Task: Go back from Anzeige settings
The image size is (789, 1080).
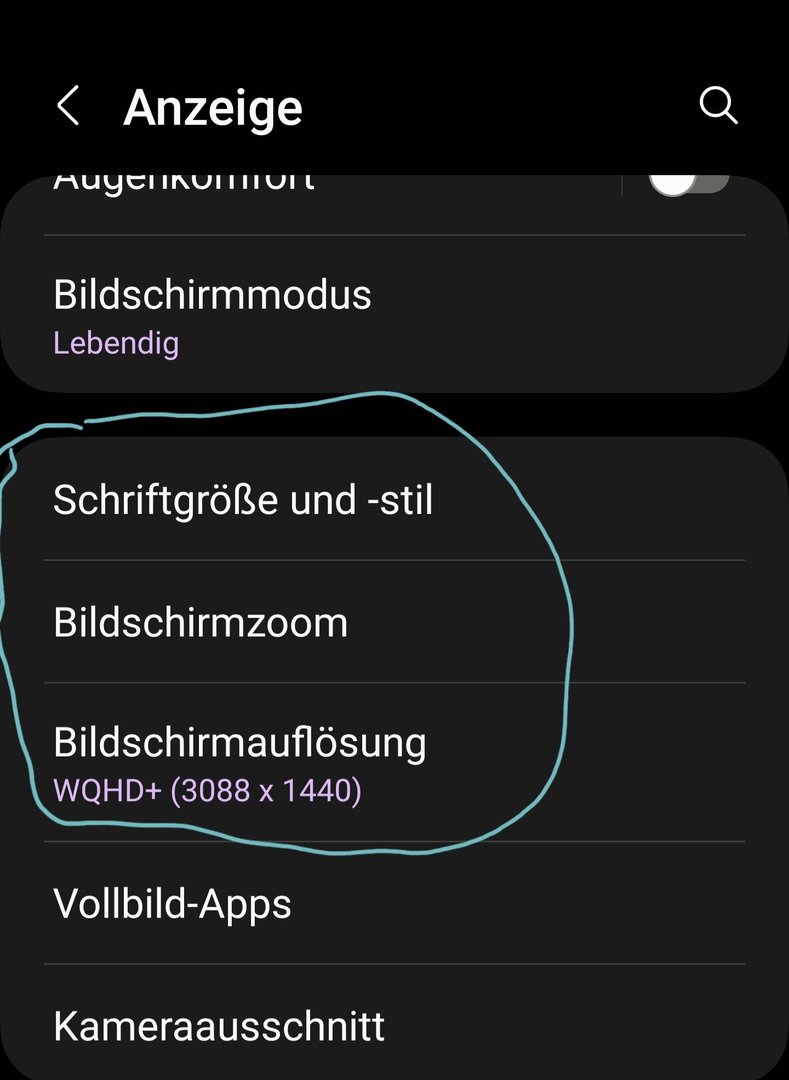Action: (x=68, y=106)
